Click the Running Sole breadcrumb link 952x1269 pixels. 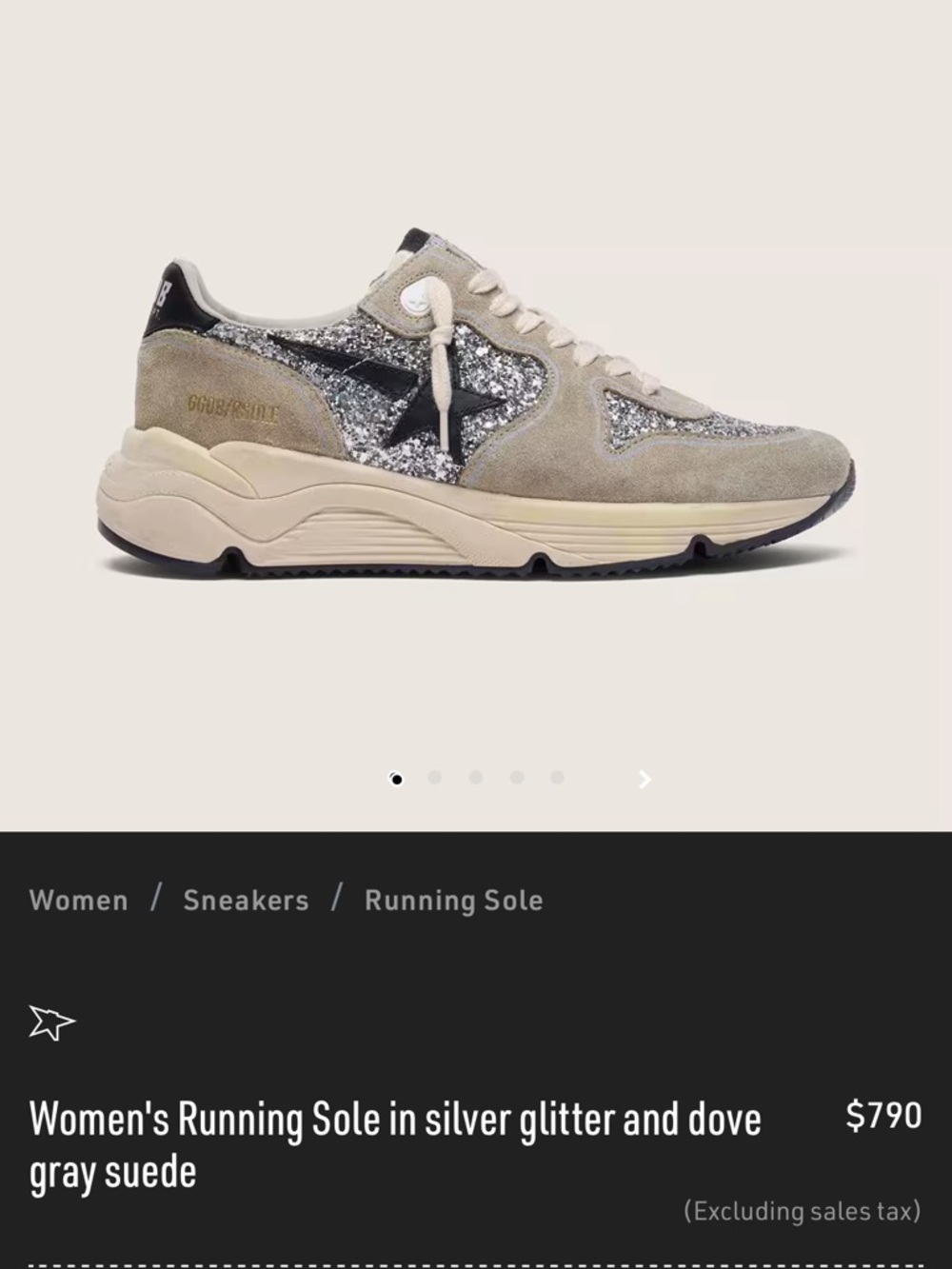[452, 900]
